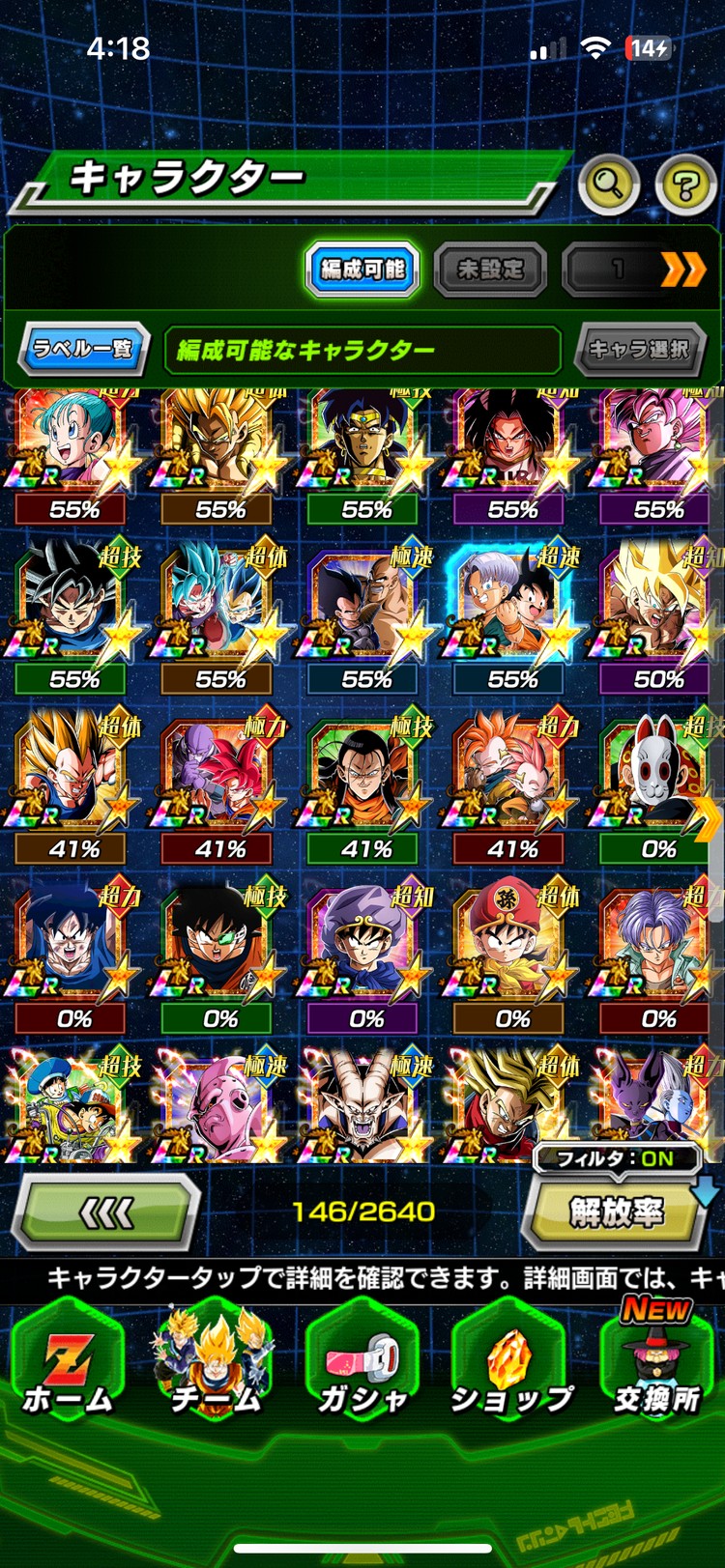This screenshot has height=1568, width=725.
Task: Open the highlighted Trunks and Goten card
Action: click(512, 609)
